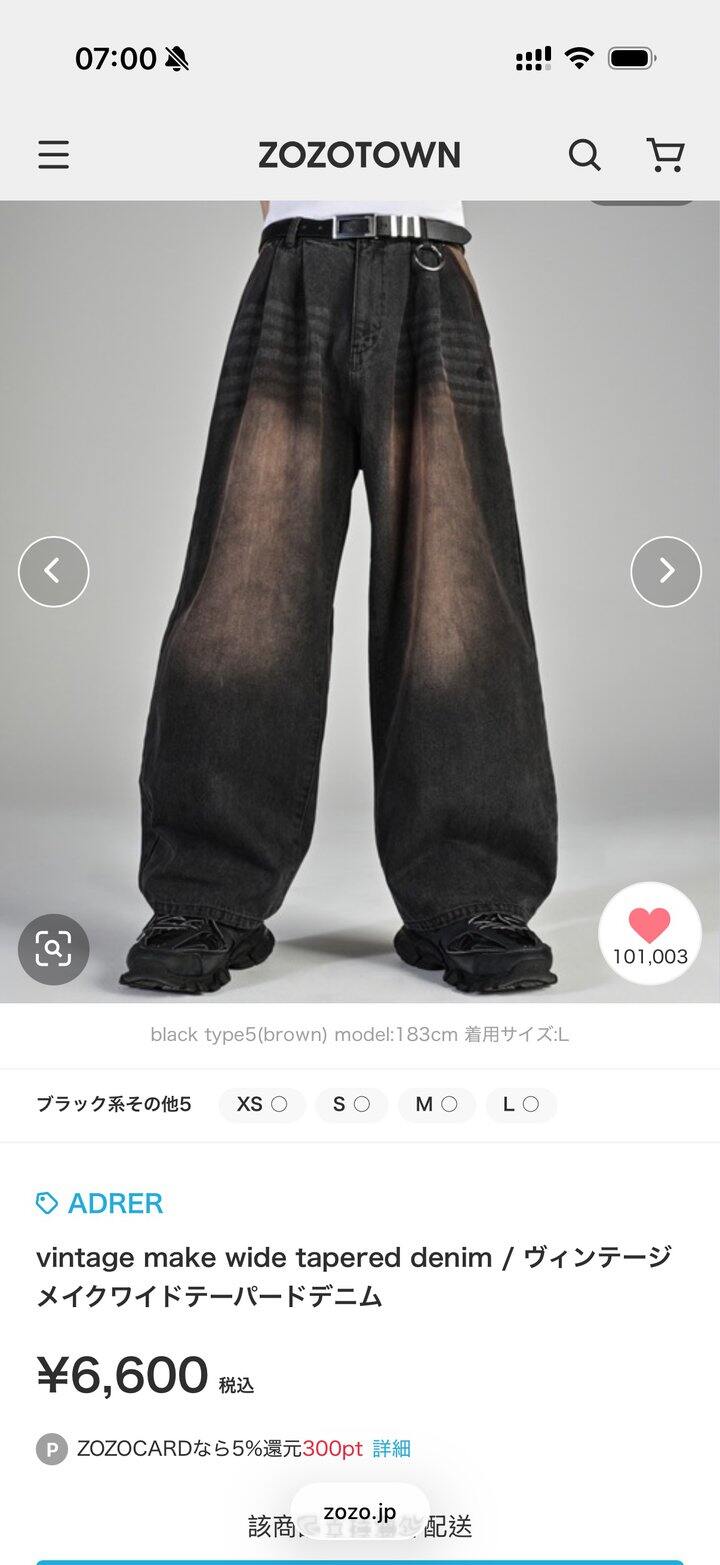Open the search icon

pos(585,155)
